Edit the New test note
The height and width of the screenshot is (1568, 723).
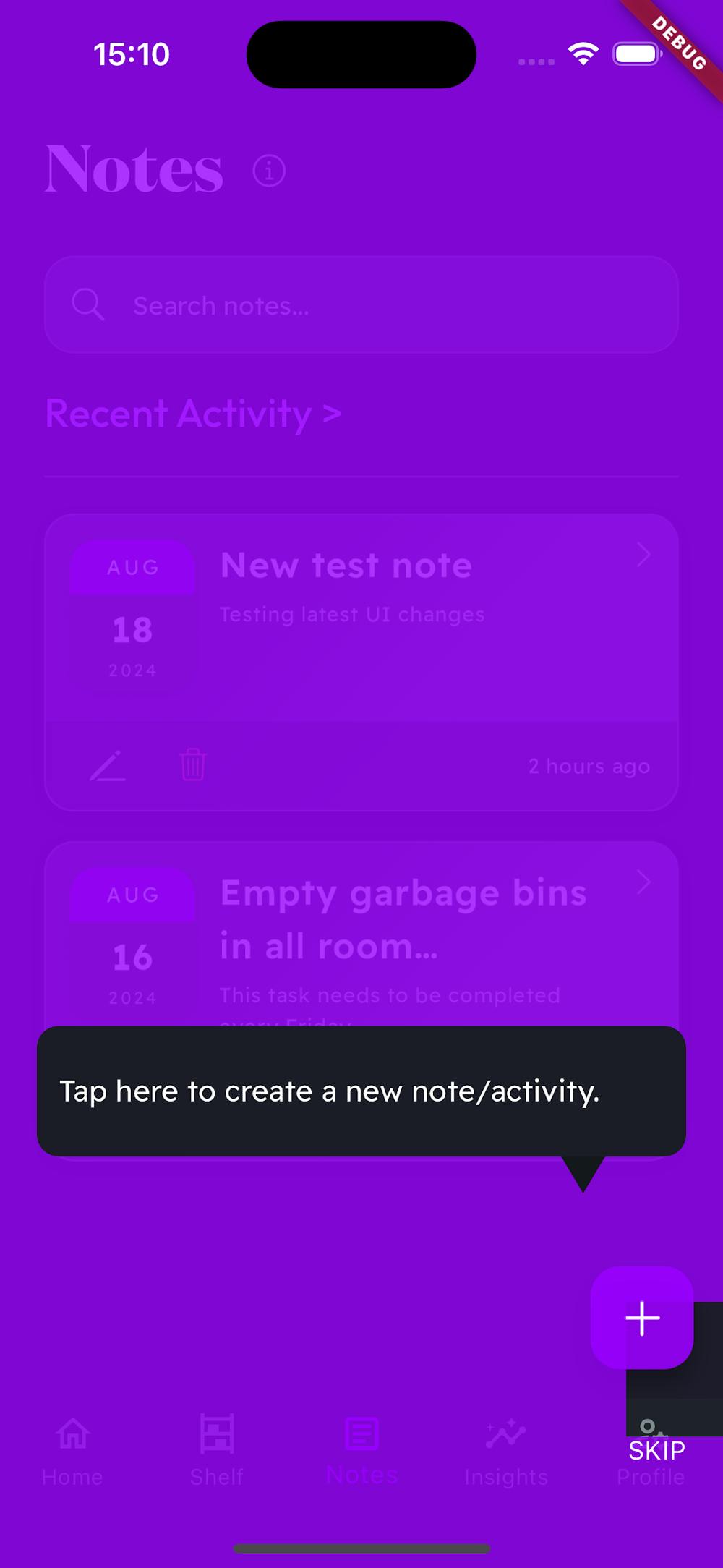[x=108, y=766]
